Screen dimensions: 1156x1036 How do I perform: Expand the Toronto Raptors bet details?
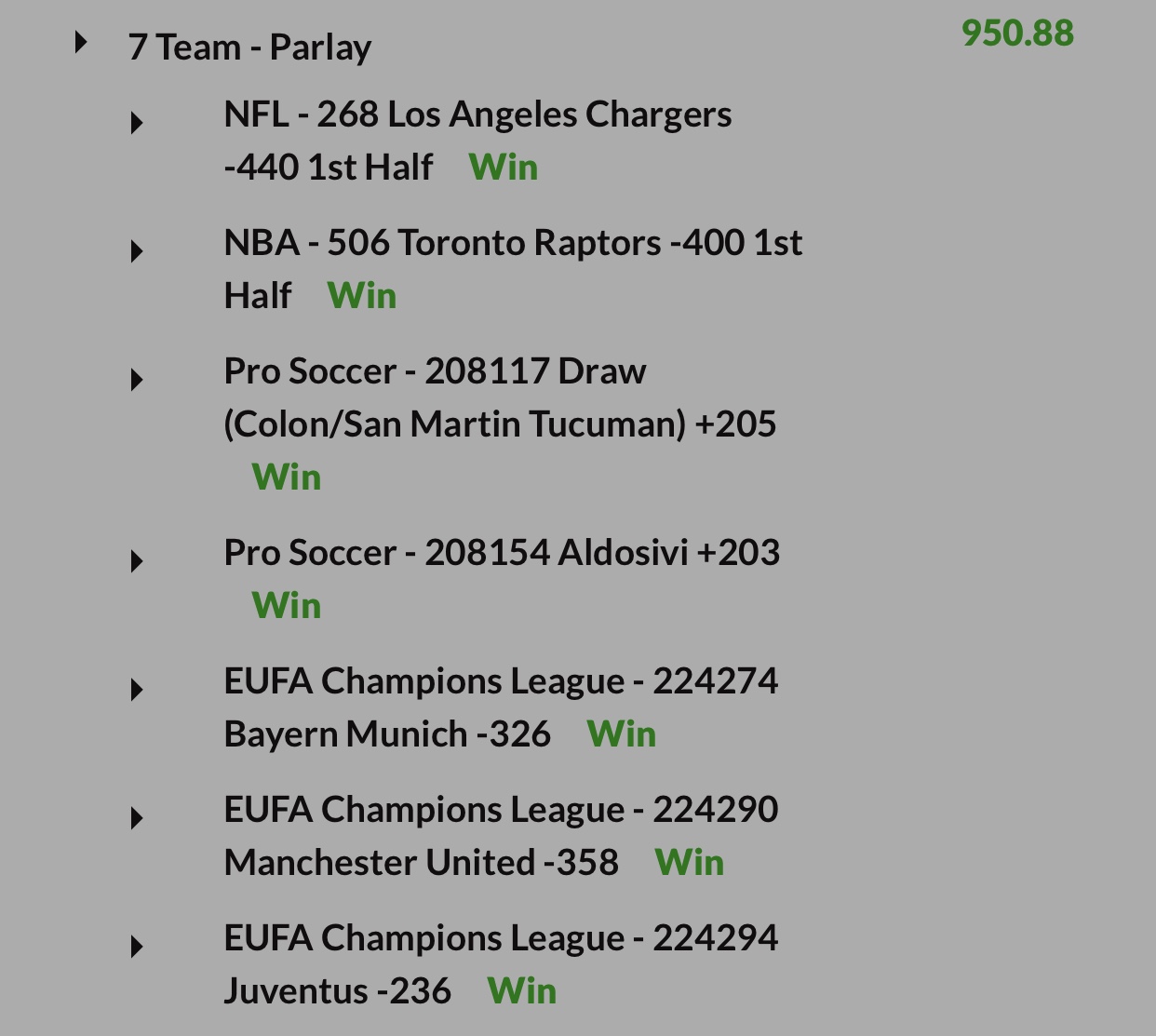click(x=137, y=250)
